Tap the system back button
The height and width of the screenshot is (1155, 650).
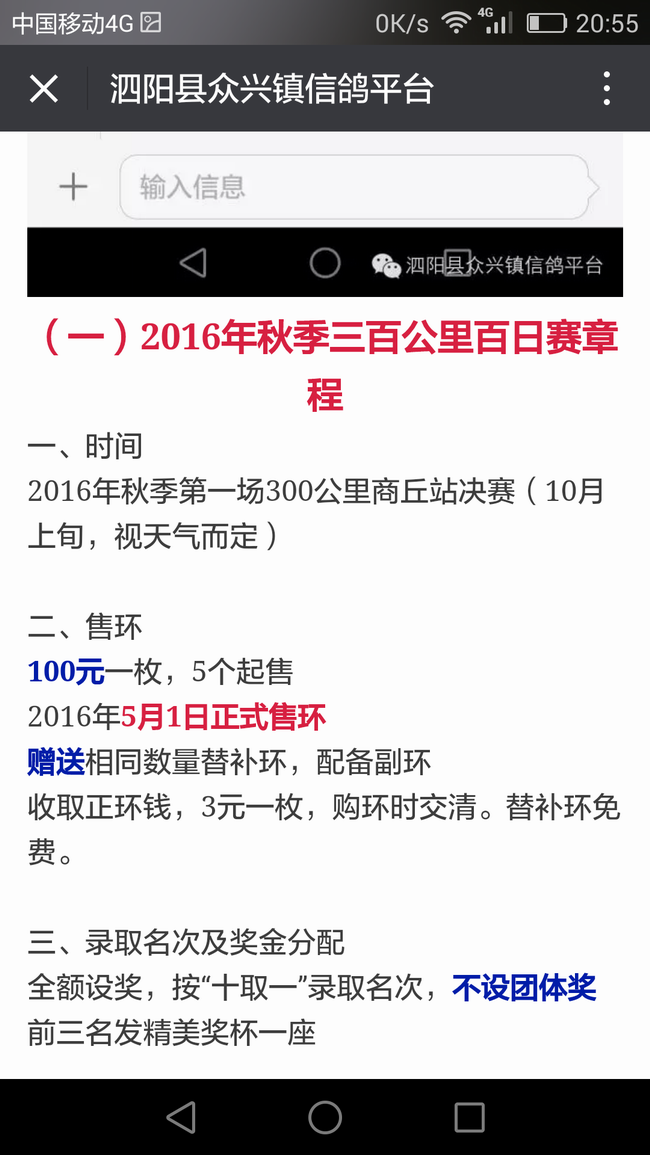[181, 1117]
